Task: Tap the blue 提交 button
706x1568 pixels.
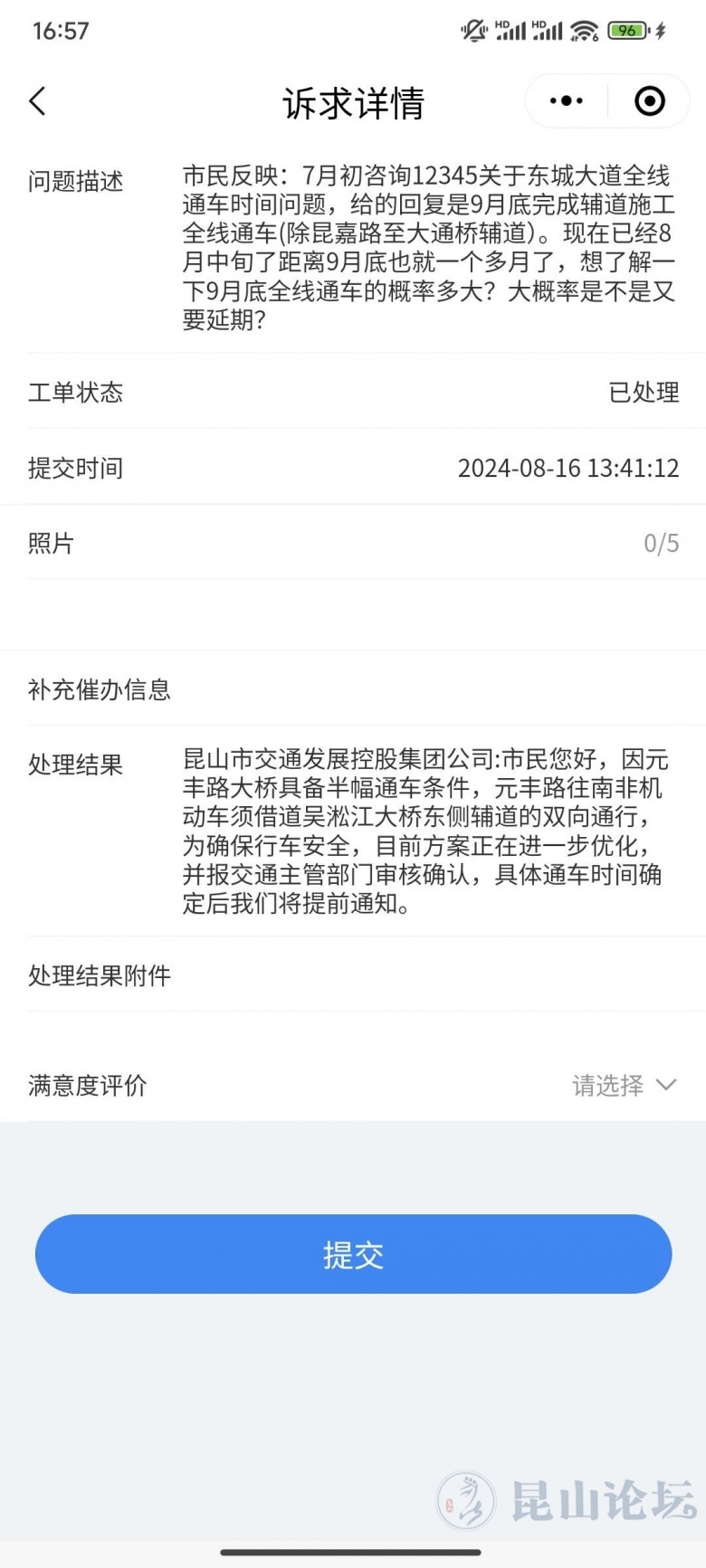Action: (x=353, y=1254)
